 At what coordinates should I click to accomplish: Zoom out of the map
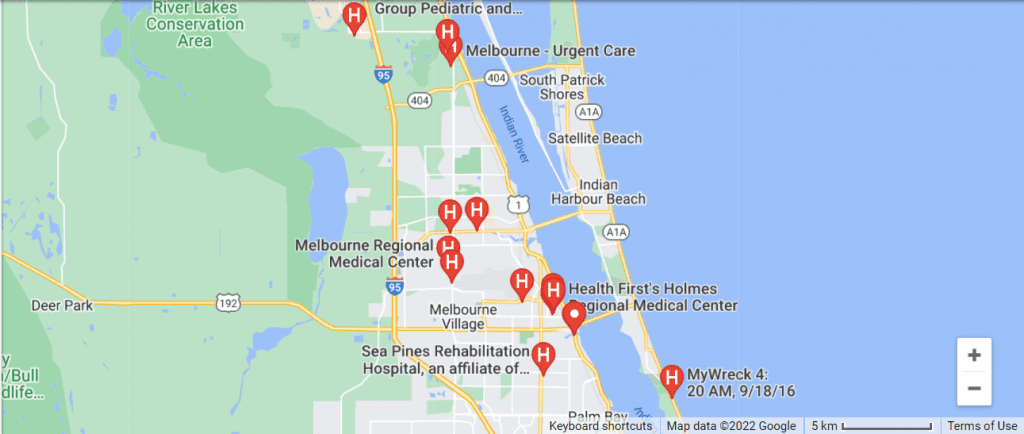point(974,388)
